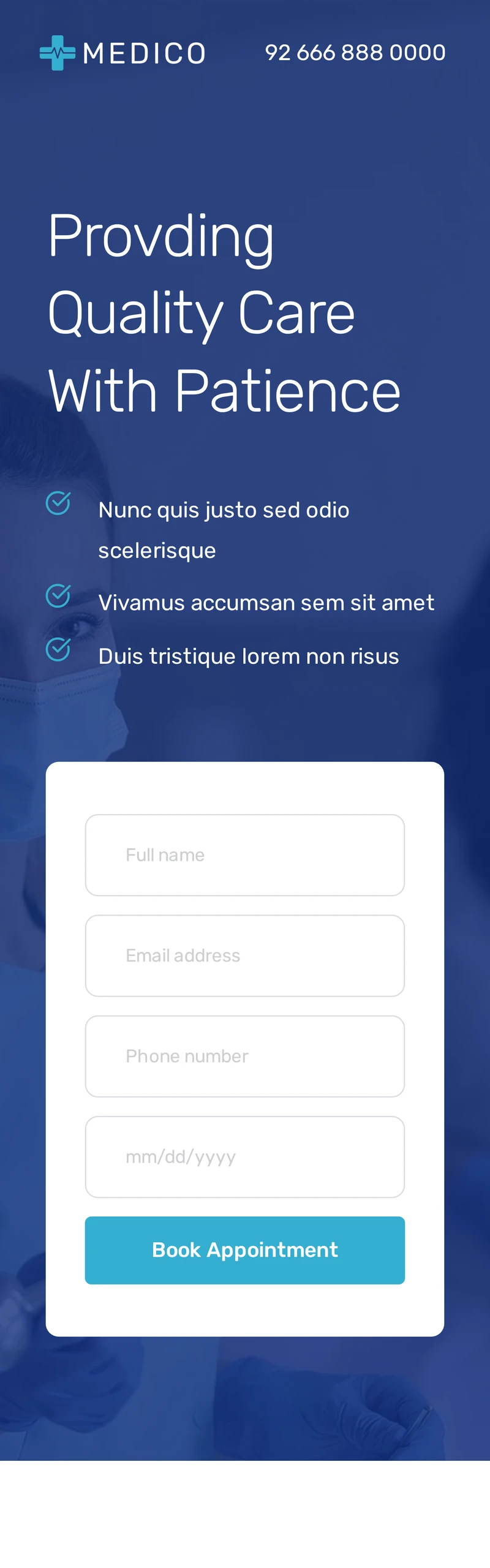Focus the Email address field
Screen dimensions: 490x1568
[x=244, y=955]
